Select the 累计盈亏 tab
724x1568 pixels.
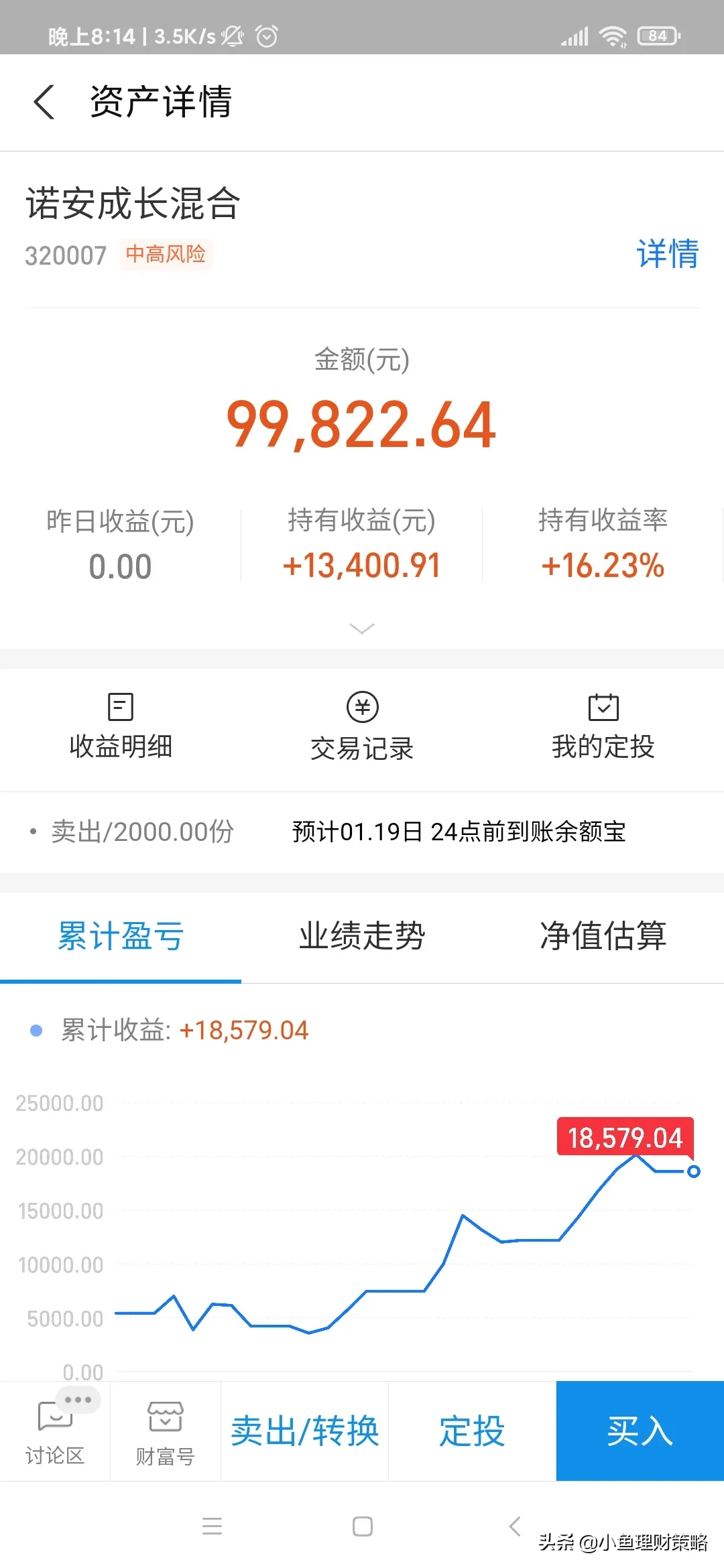(121, 936)
